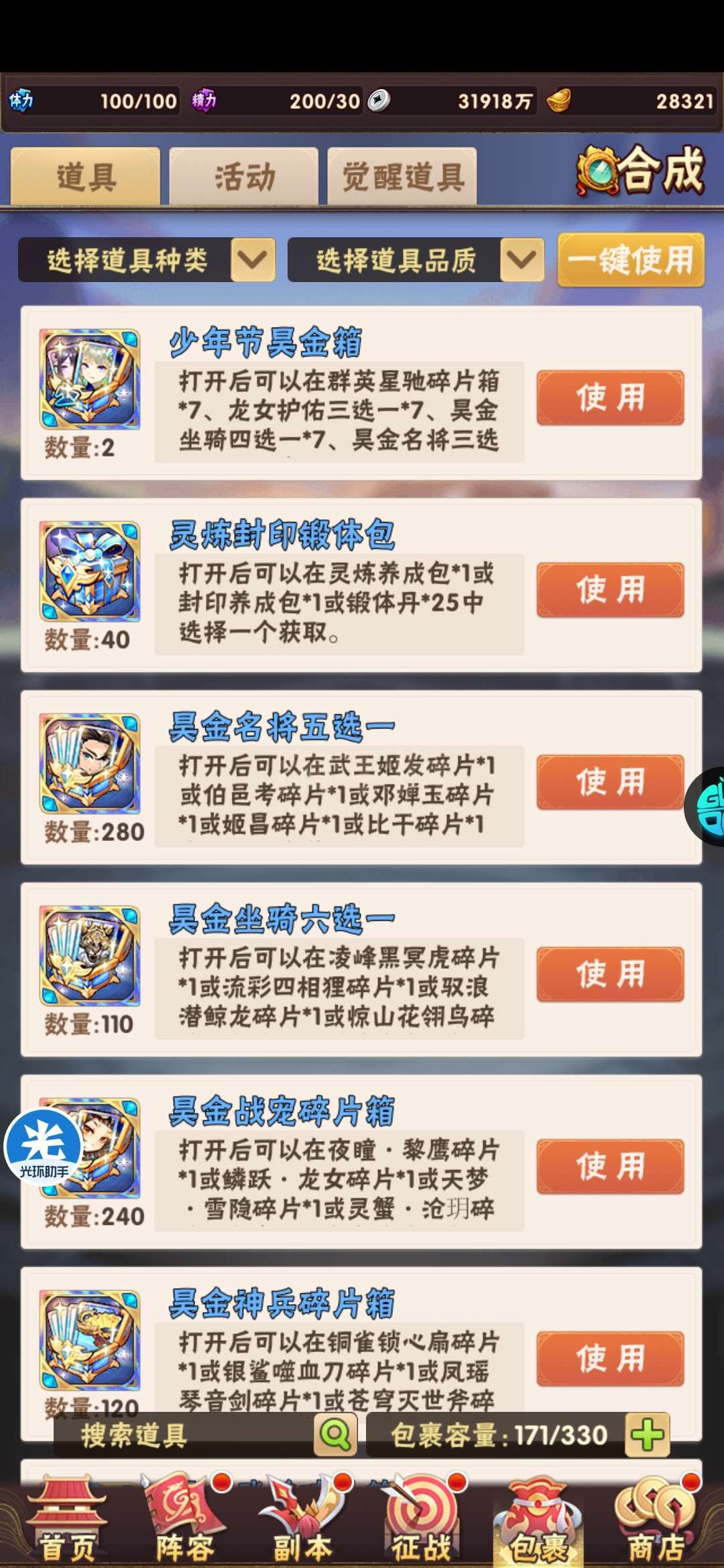Viewport: 724px width, 1568px height.
Task: Open the 商店 shop tab
Action: (x=657, y=1520)
